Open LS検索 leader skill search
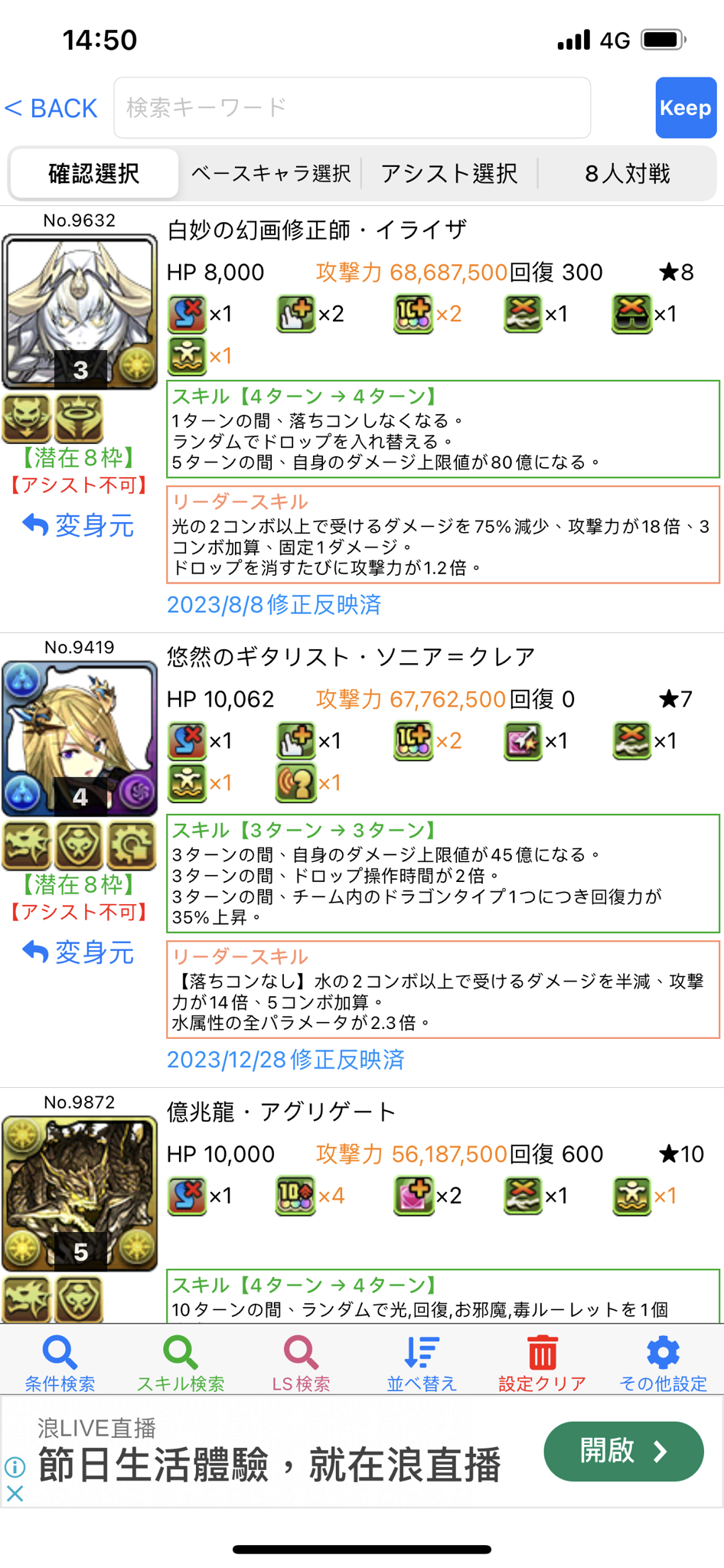Viewport: 724px width, 1568px height. click(x=301, y=1364)
